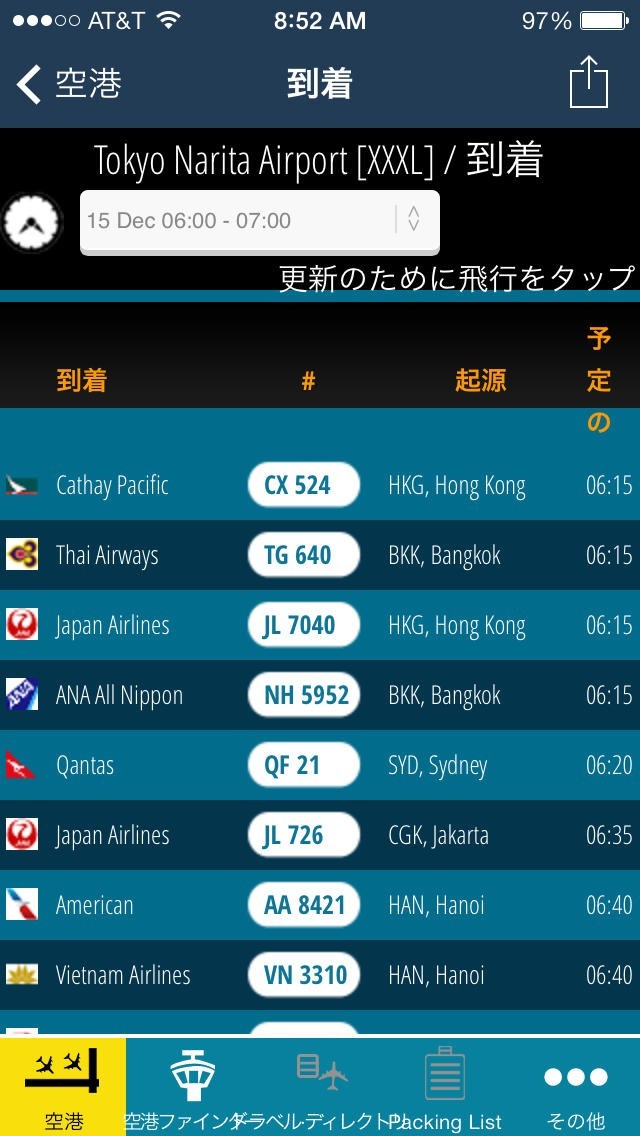Open the 15 Dec 06:00 - 07:00 time picker
Viewport: 640px width, 1136px height.
click(259, 221)
